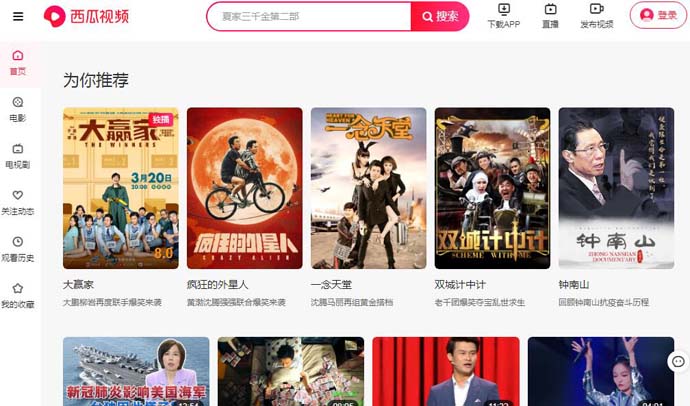The width and height of the screenshot is (690, 406).
Task: Open 我的收藏 my favorites
Action: pyautogui.click(x=17, y=295)
